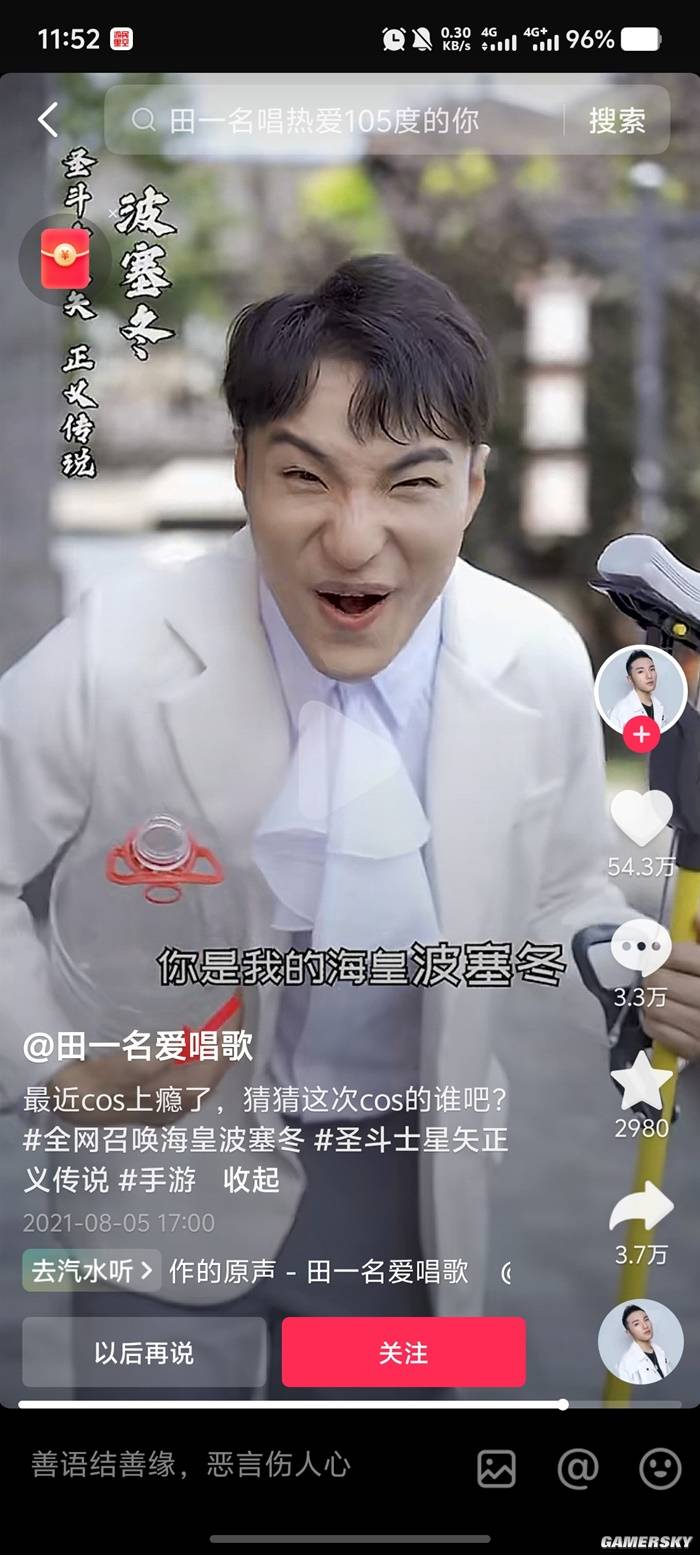Screen dimensions: 700x1555
Task: Open hashtag #手游
Action: point(157,1180)
